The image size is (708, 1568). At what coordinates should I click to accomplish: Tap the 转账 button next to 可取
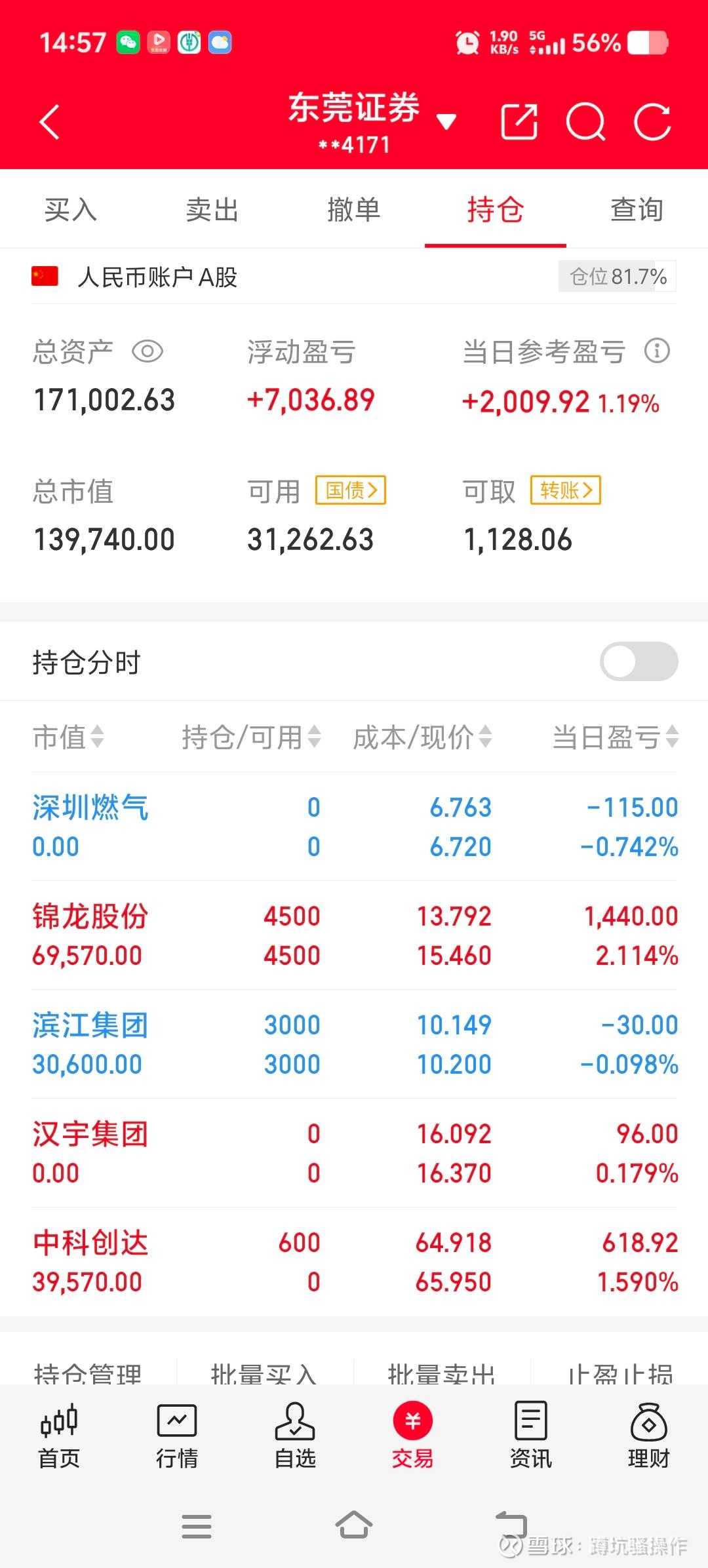pyautogui.click(x=566, y=490)
